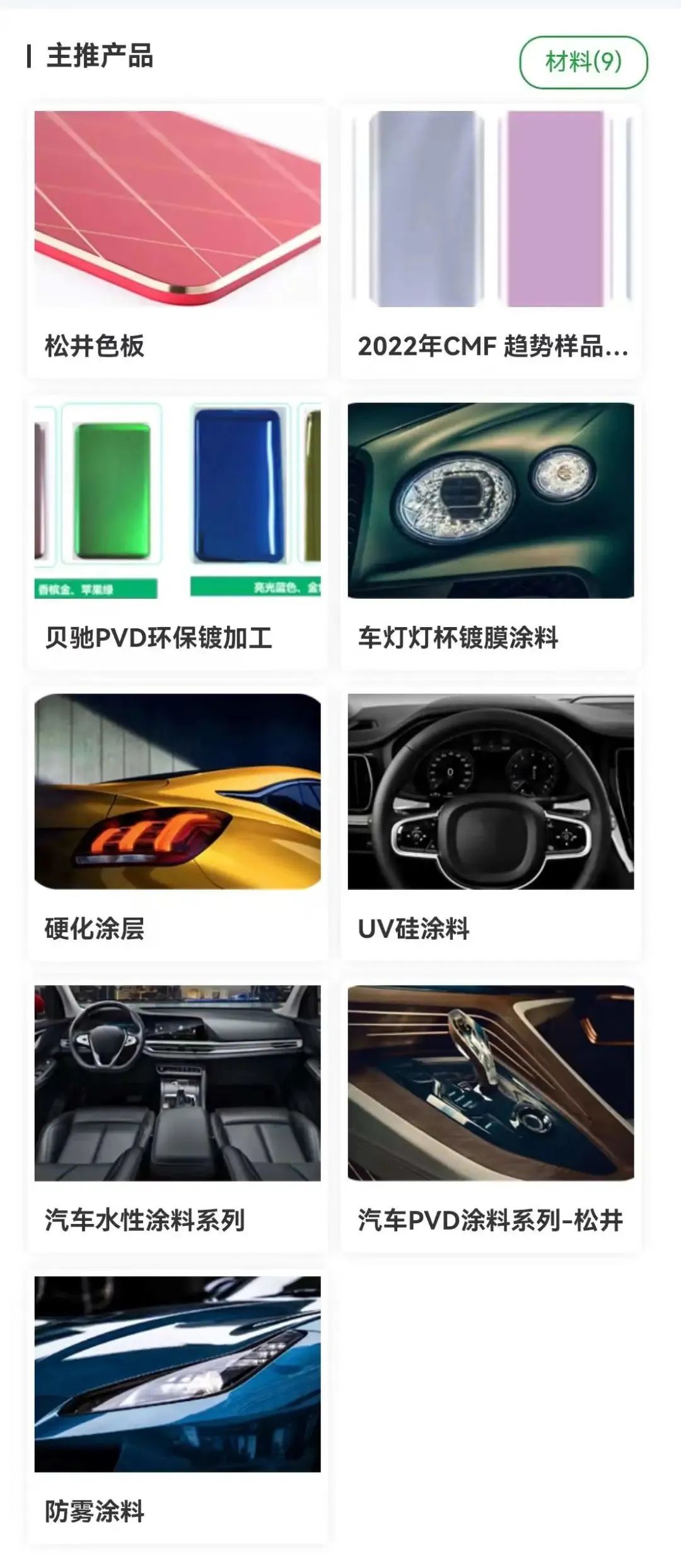Image resolution: width=681 pixels, height=1568 pixels.
Task: View the 2022年CMF 趋势样品 product
Action: pos(491,241)
